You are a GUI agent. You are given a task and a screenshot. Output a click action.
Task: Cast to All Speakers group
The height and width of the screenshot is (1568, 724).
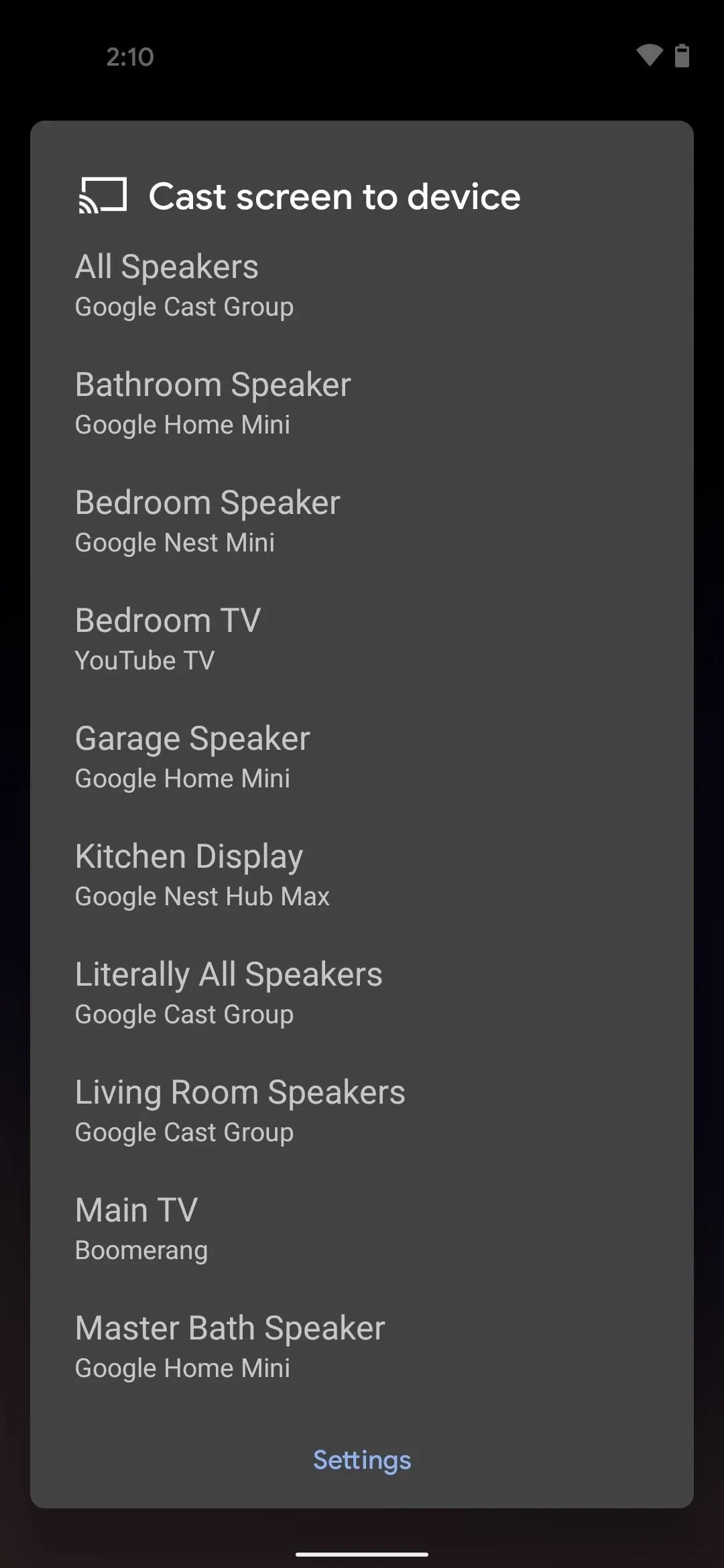[362, 285]
